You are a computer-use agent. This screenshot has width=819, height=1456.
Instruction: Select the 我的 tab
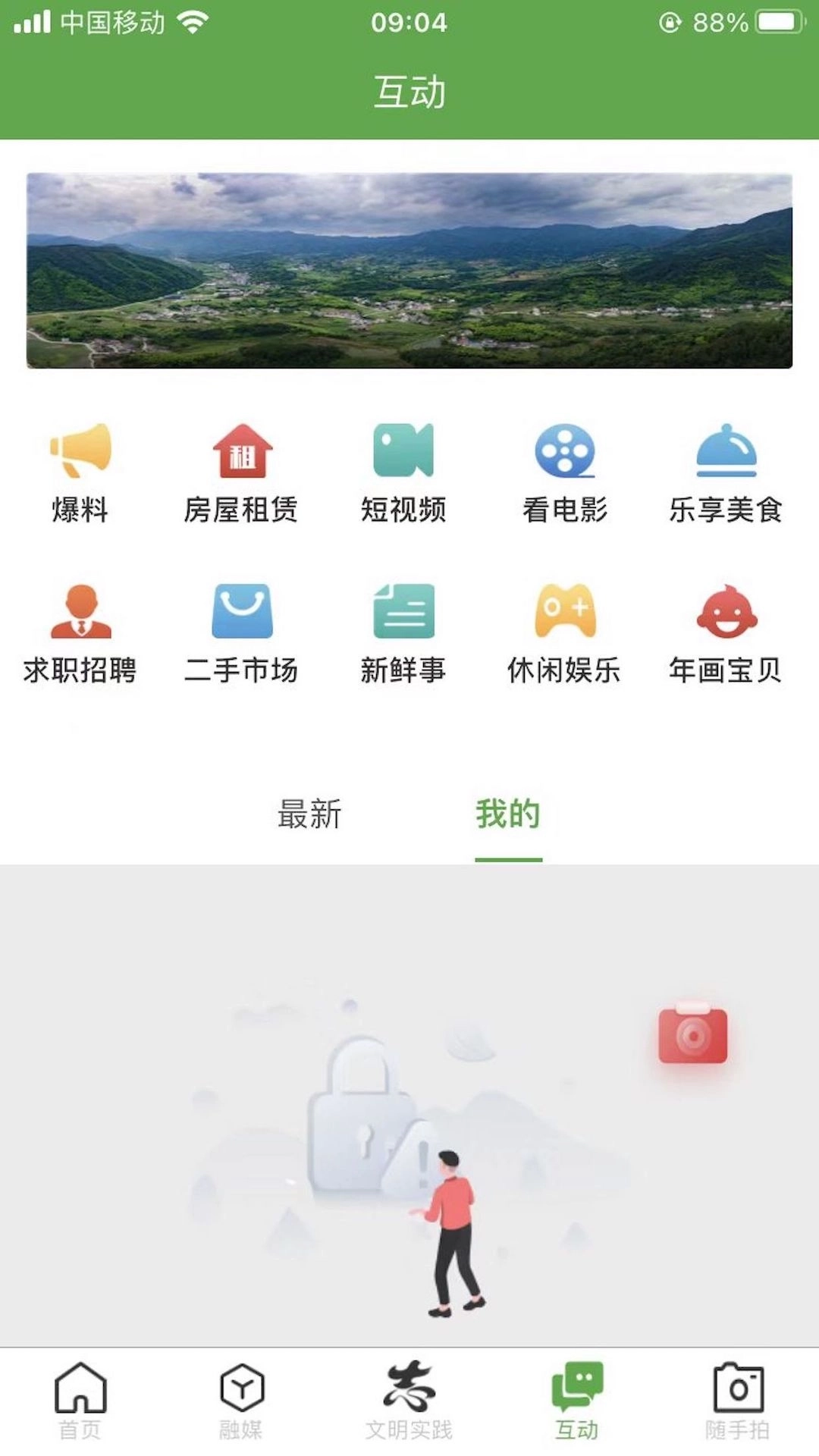[x=507, y=814]
